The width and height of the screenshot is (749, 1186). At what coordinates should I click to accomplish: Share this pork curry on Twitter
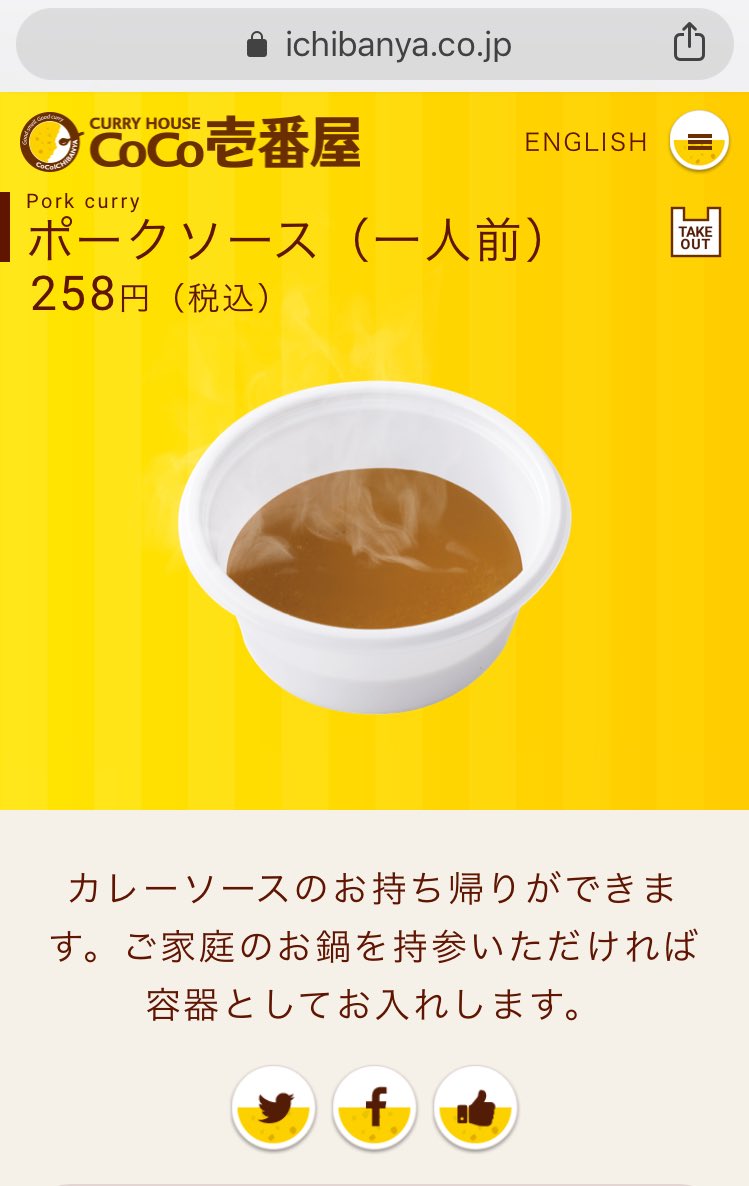point(274,1108)
